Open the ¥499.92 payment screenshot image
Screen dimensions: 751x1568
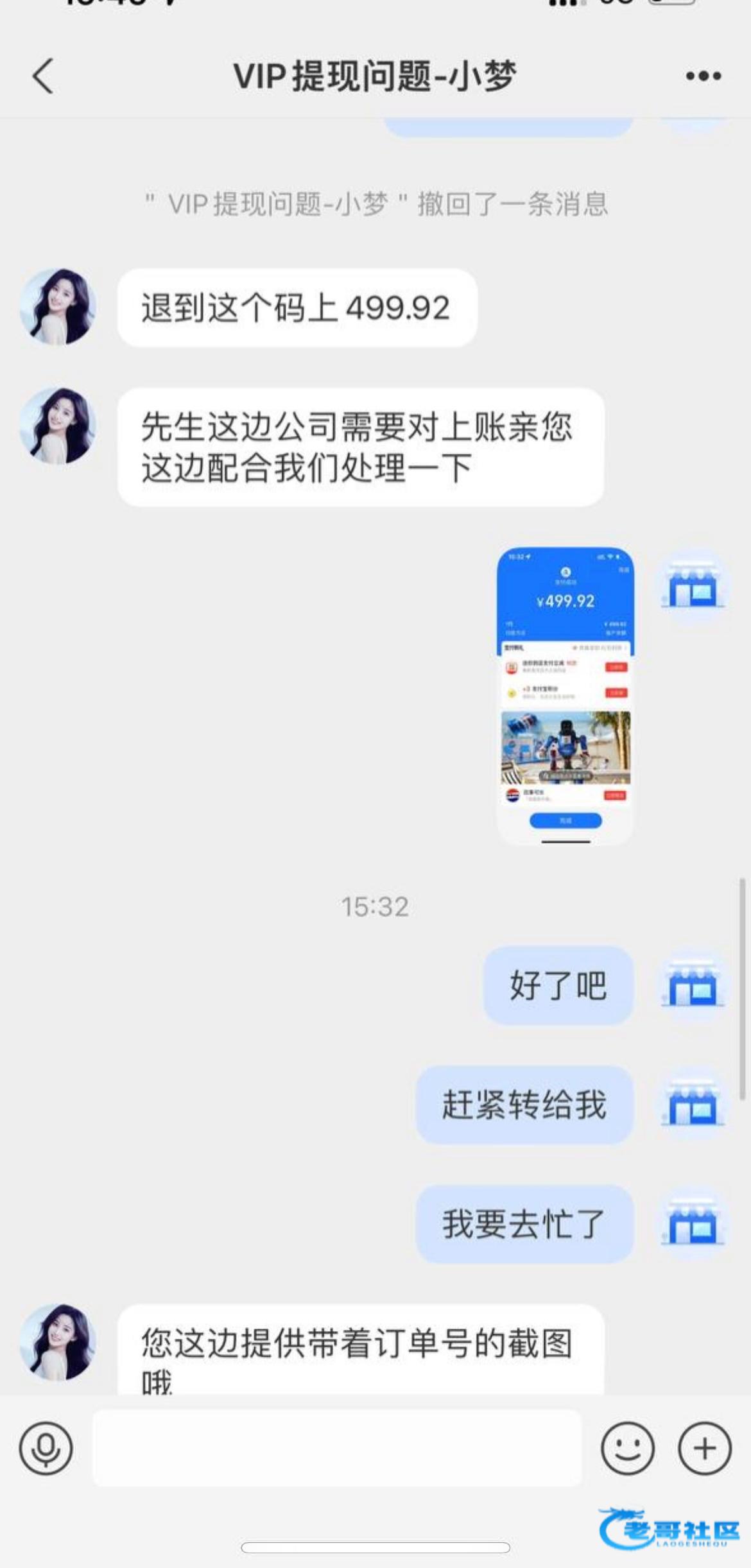point(565,695)
